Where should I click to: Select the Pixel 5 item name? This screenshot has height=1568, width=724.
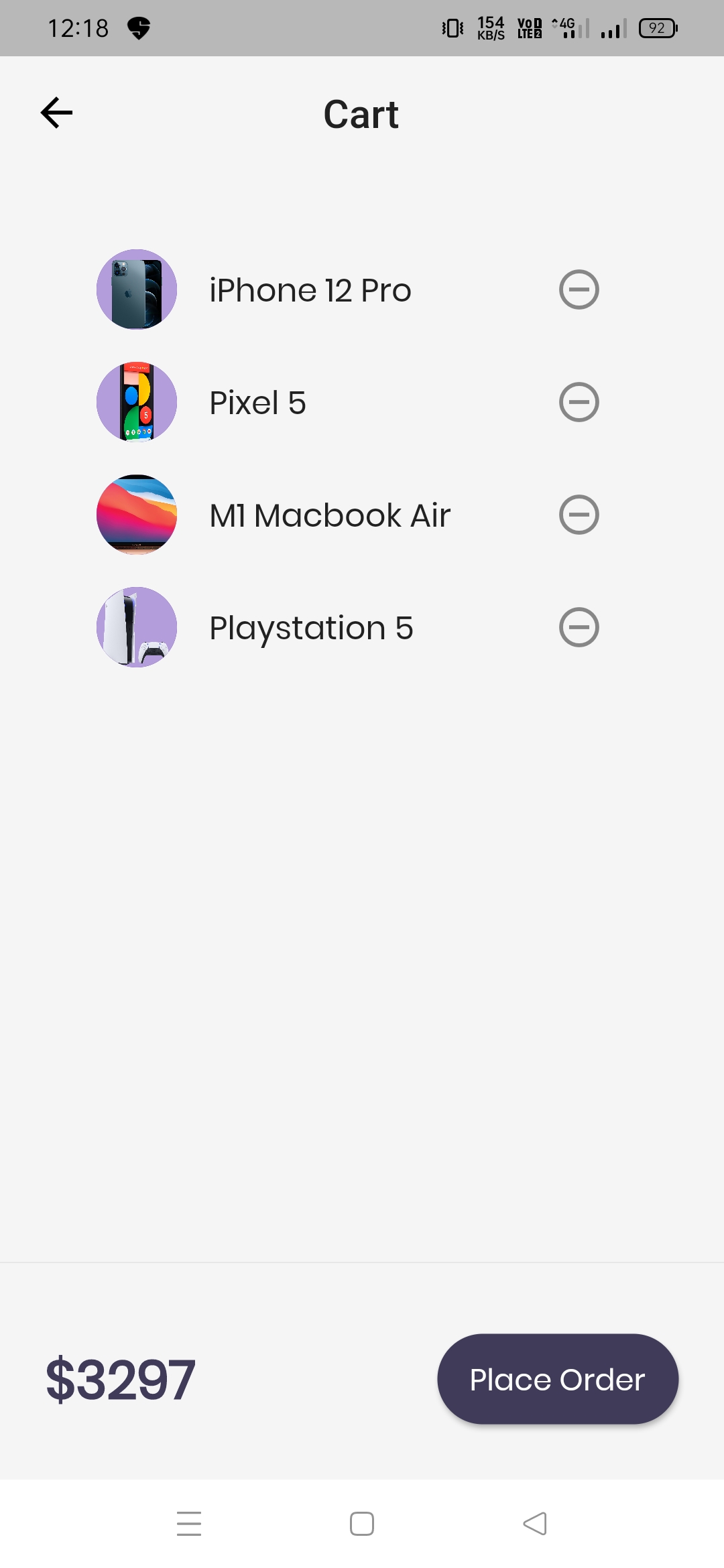(x=257, y=402)
